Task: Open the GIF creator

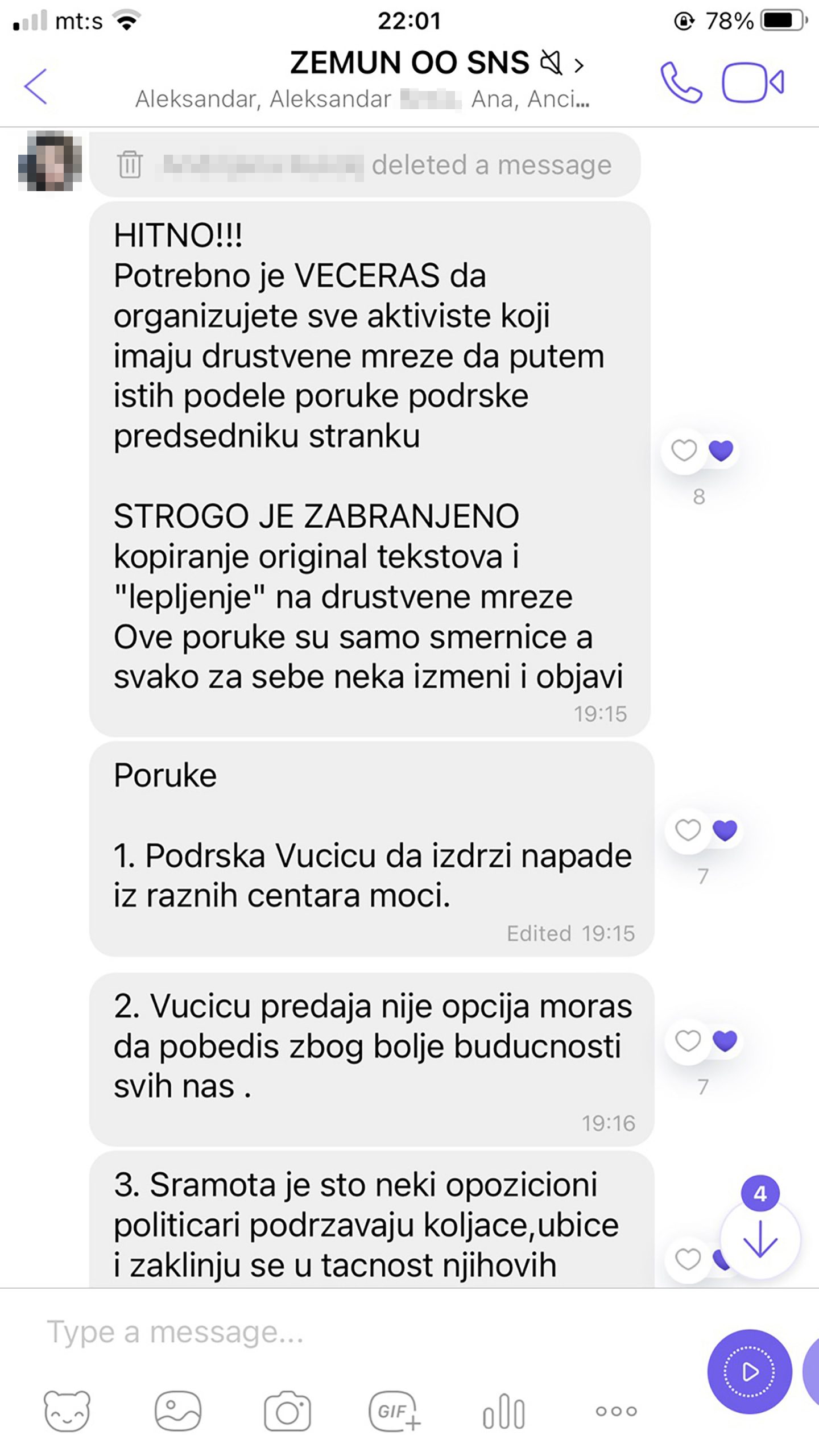Action: click(x=395, y=1412)
